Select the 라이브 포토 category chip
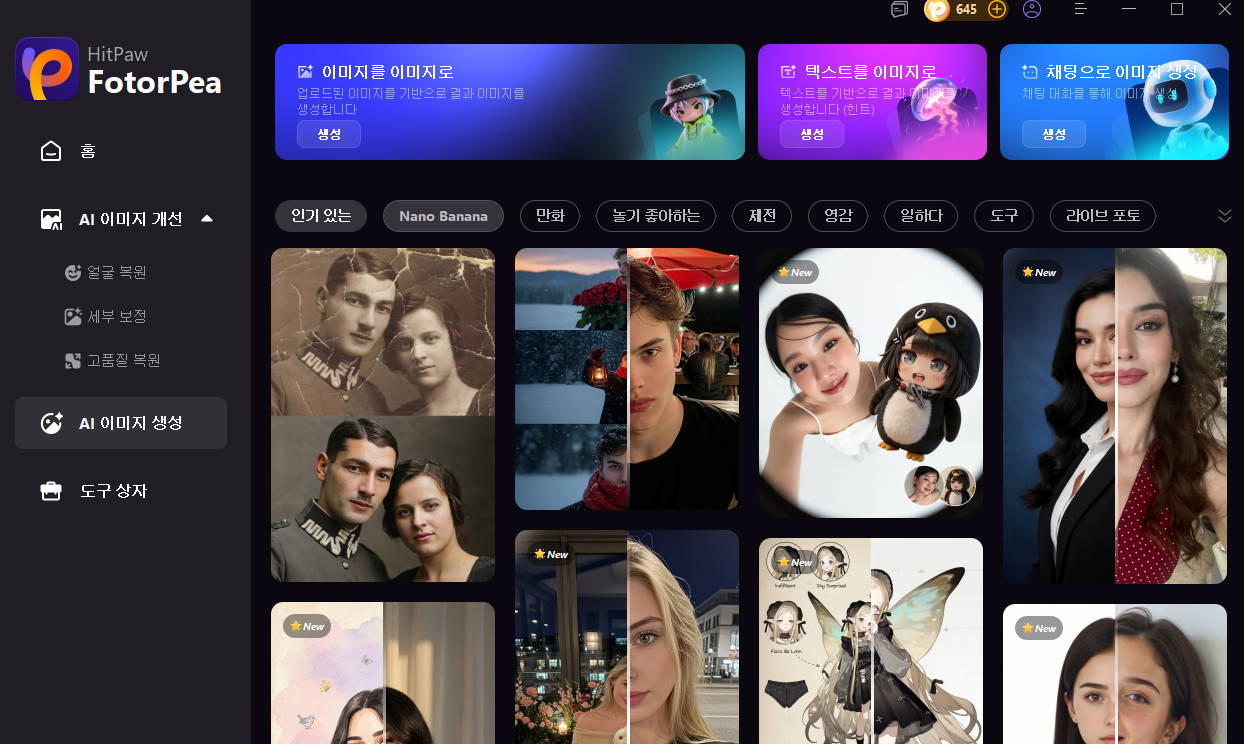 (x=1103, y=216)
